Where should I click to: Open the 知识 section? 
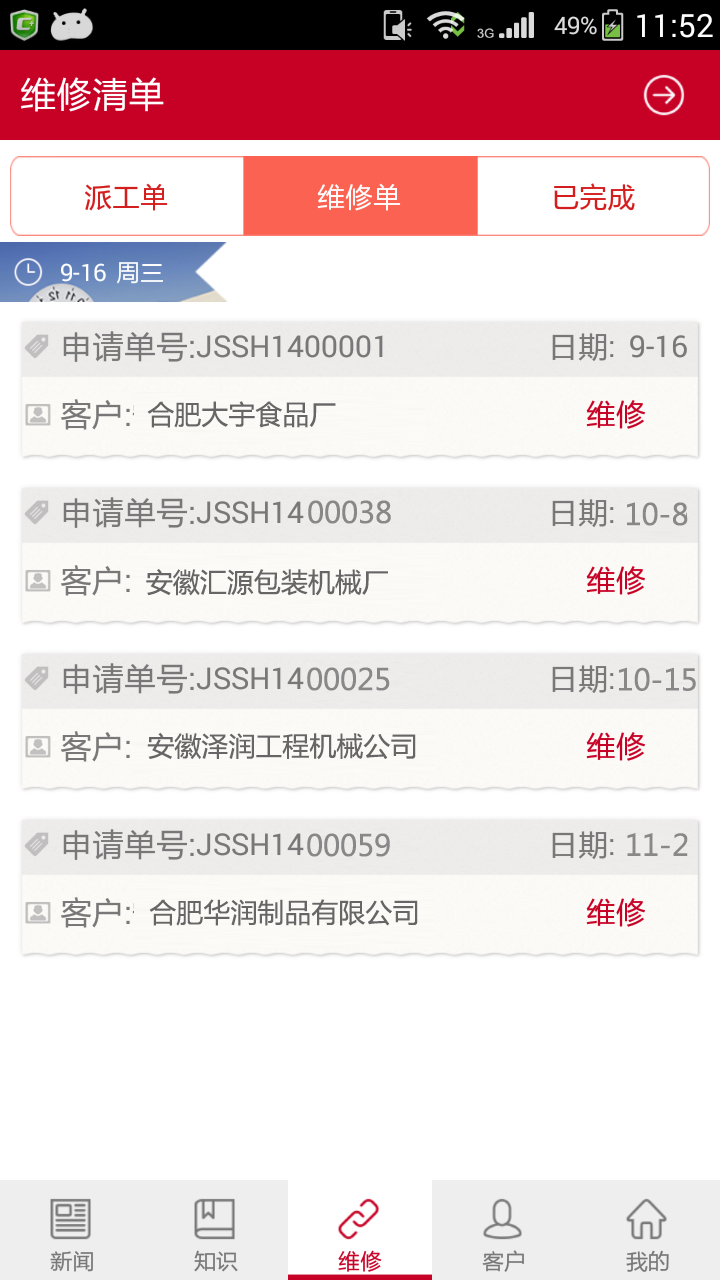(x=215, y=1232)
